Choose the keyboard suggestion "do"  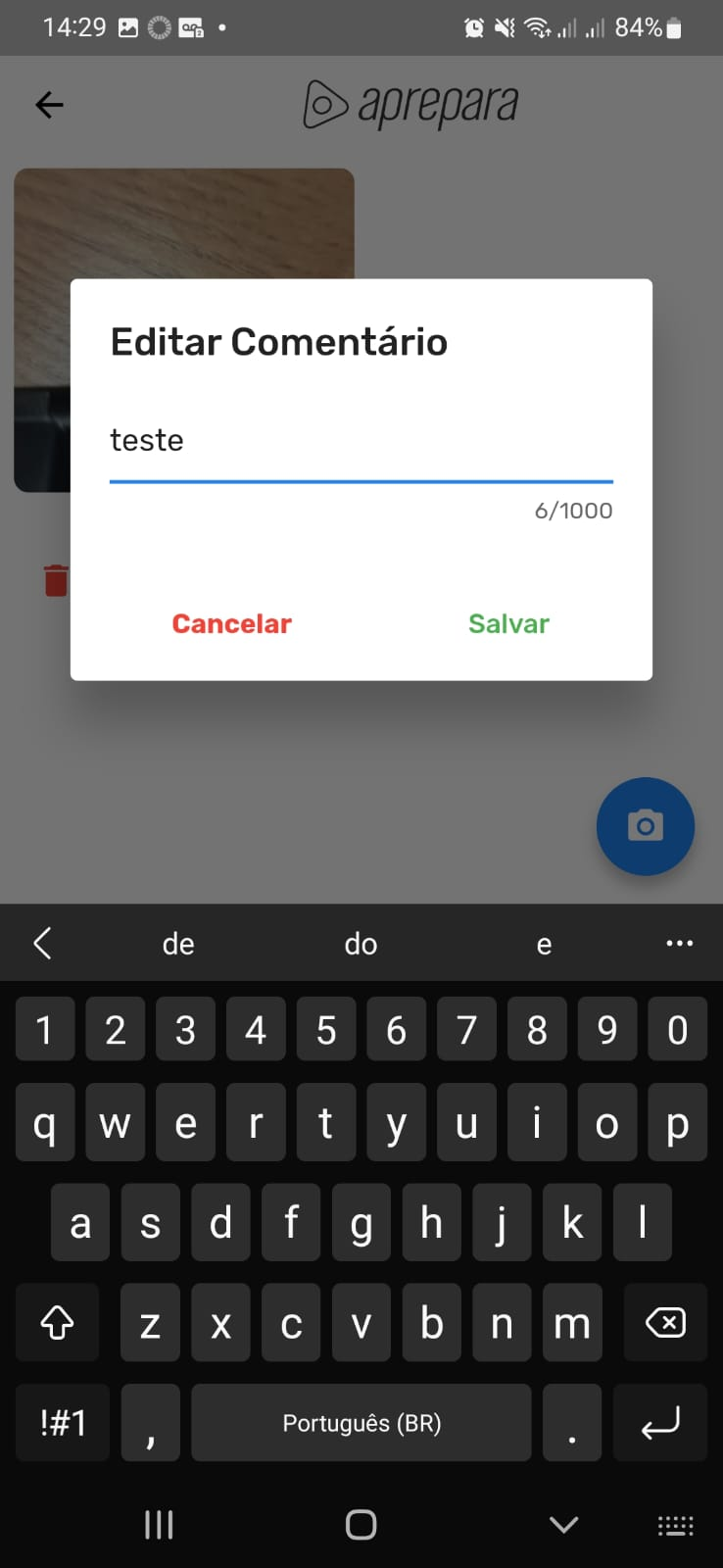361,944
